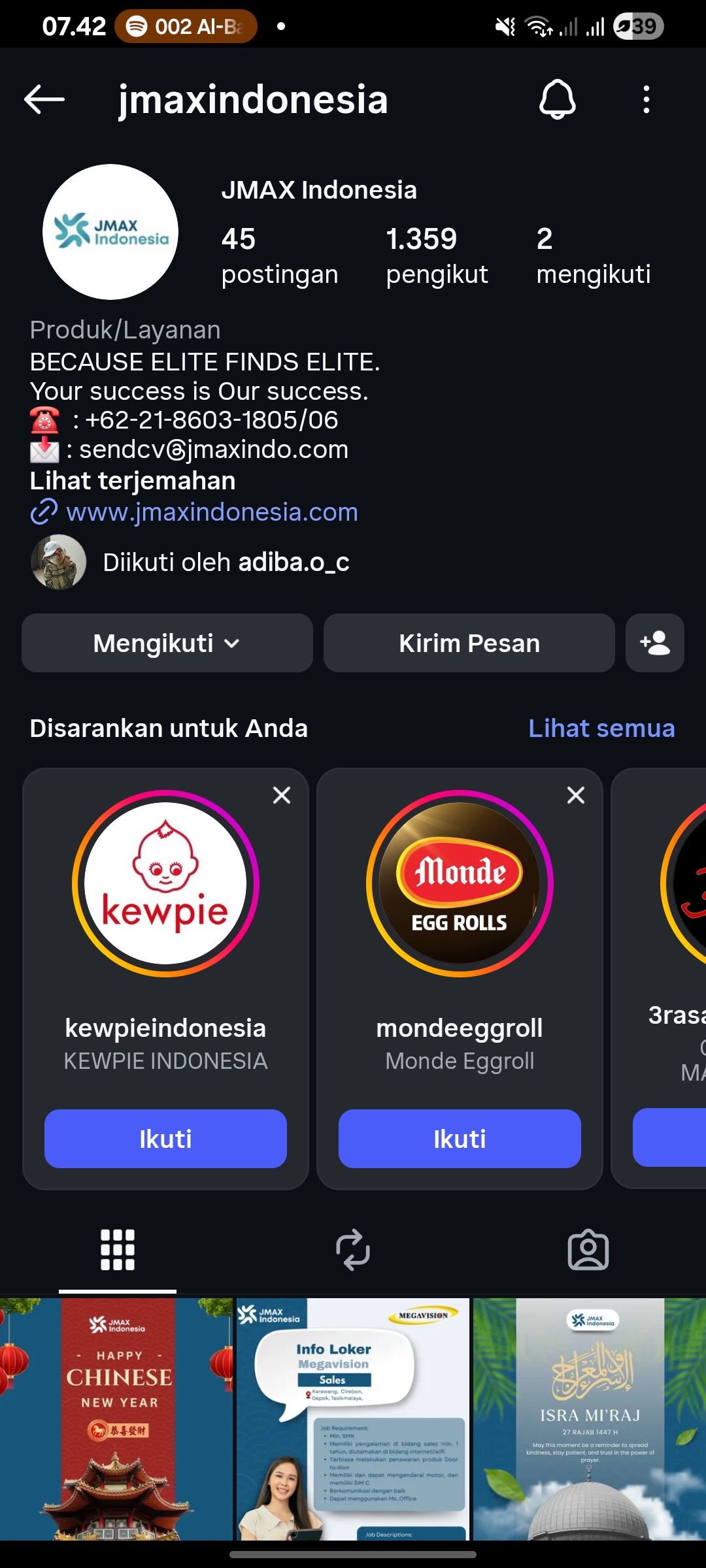Open the three-dot overflow menu

[x=646, y=99]
